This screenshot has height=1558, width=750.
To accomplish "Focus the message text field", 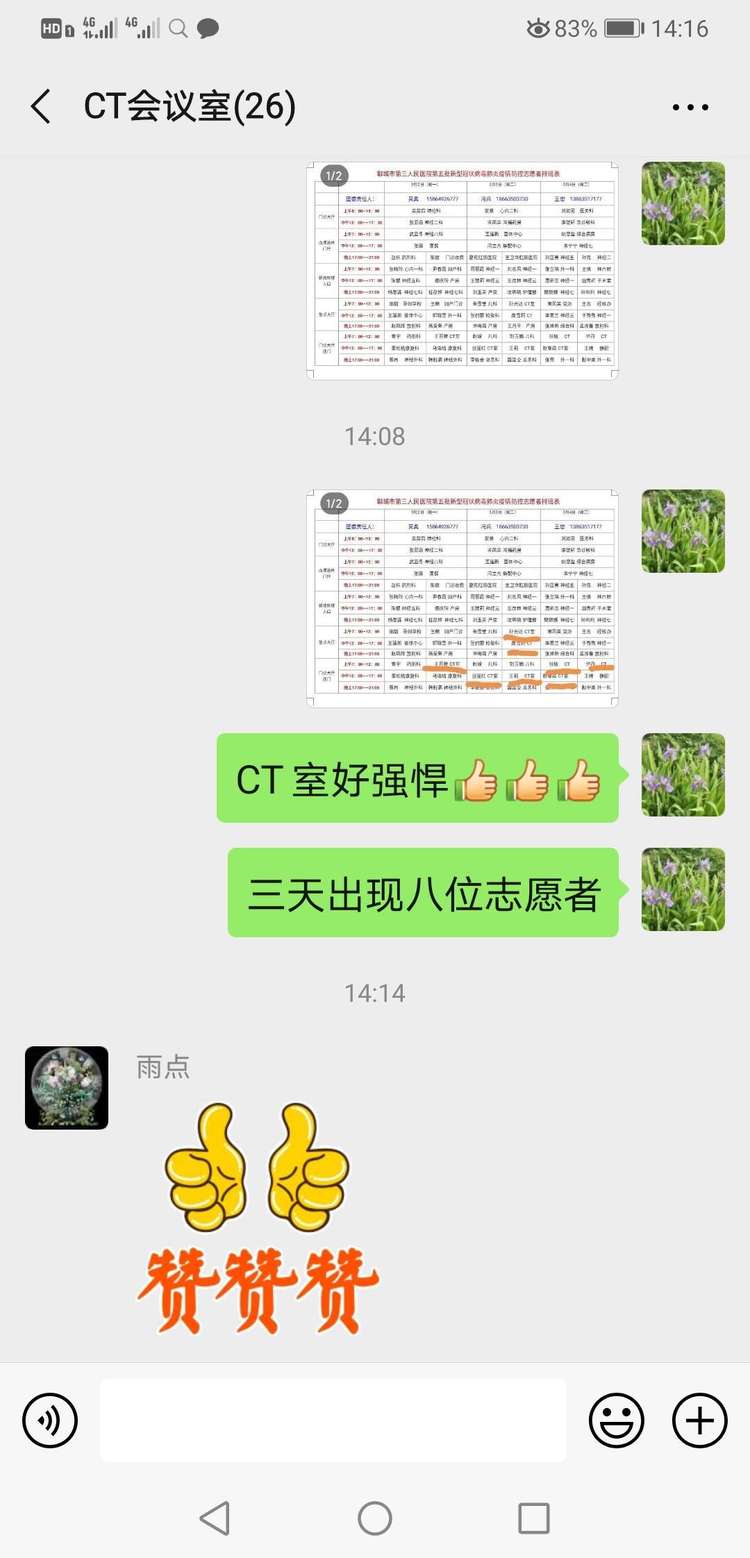I will 332,1419.
